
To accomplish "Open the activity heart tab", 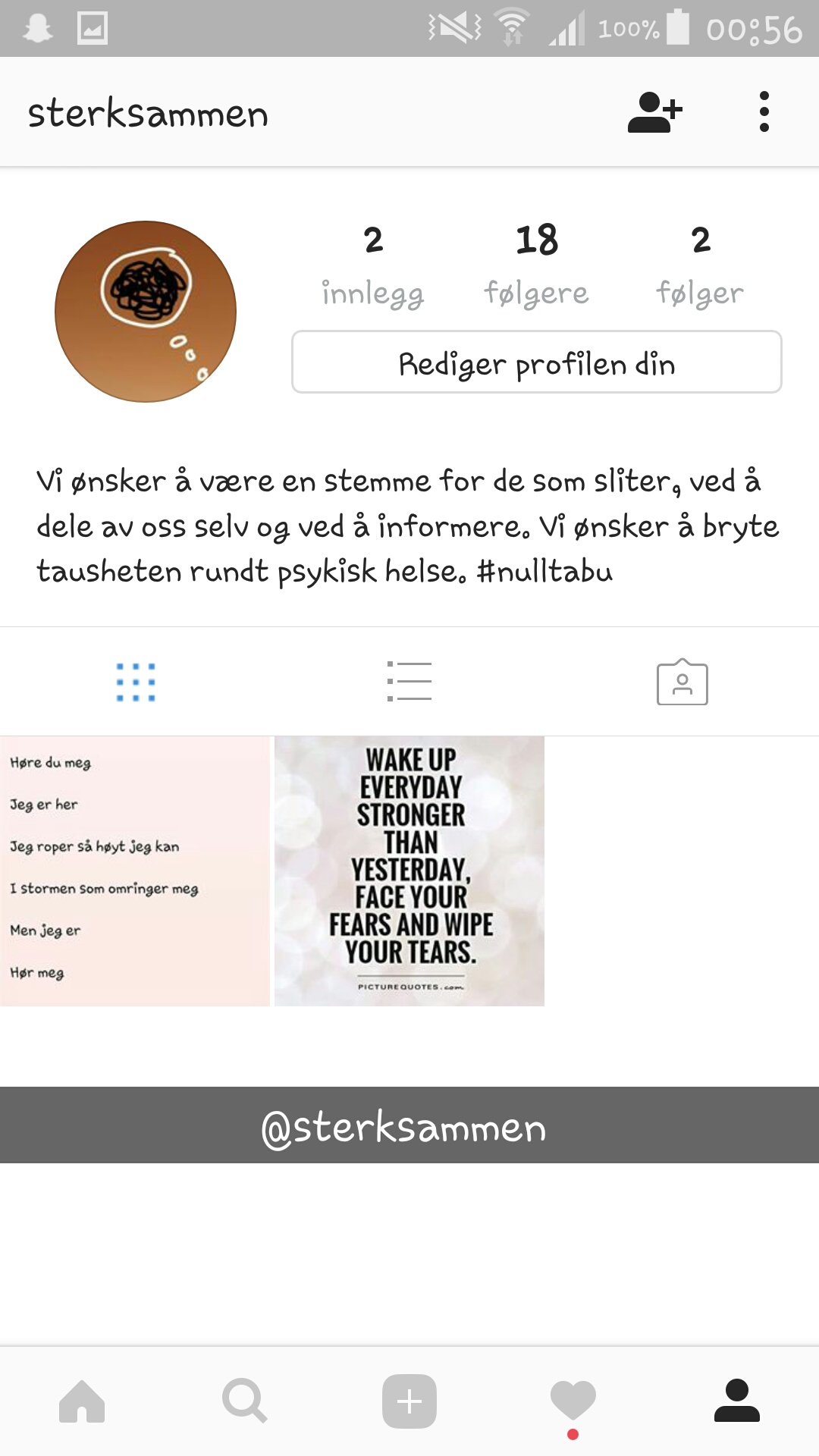I will click(573, 1401).
